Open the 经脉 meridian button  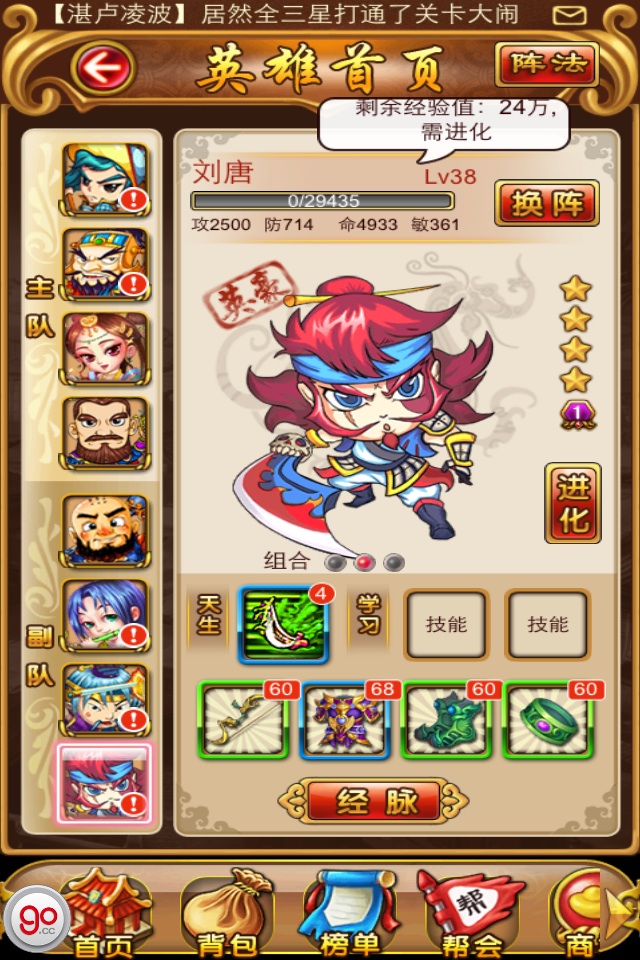[x=373, y=801]
